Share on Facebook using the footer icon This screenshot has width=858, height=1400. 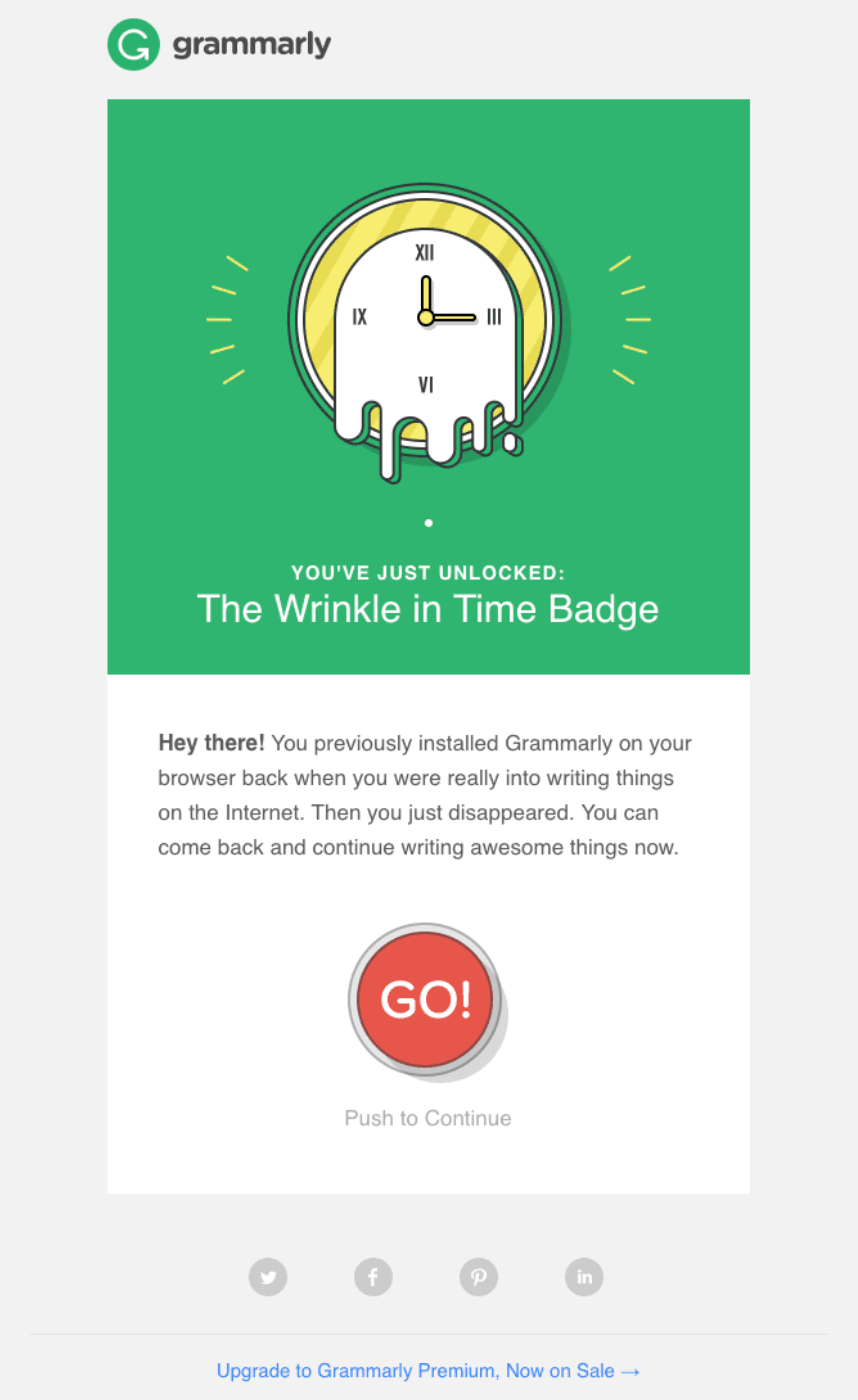373,1277
